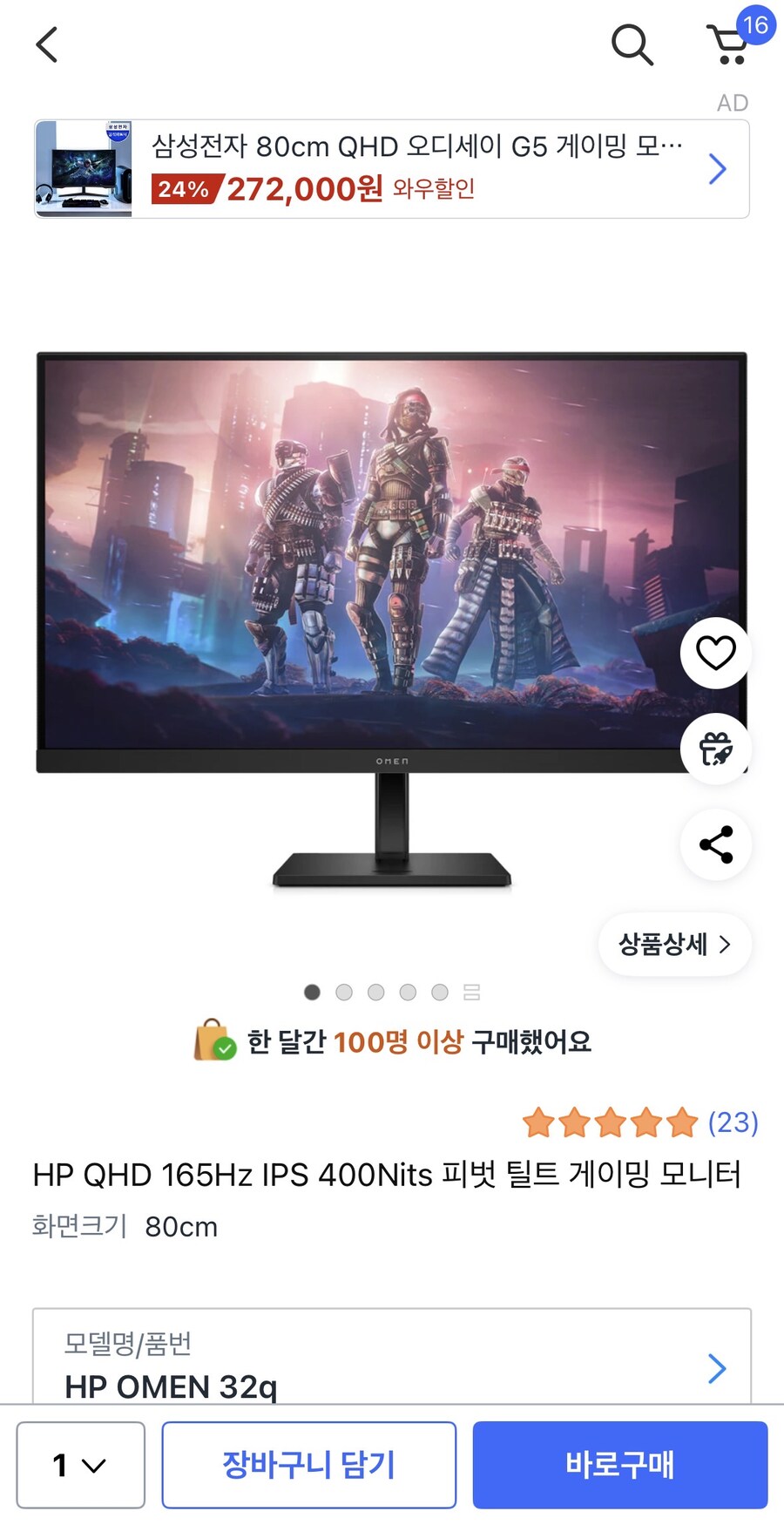This screenshot has height=1525, width=784.
Task: Open the search function
Action: pos(632,45)
